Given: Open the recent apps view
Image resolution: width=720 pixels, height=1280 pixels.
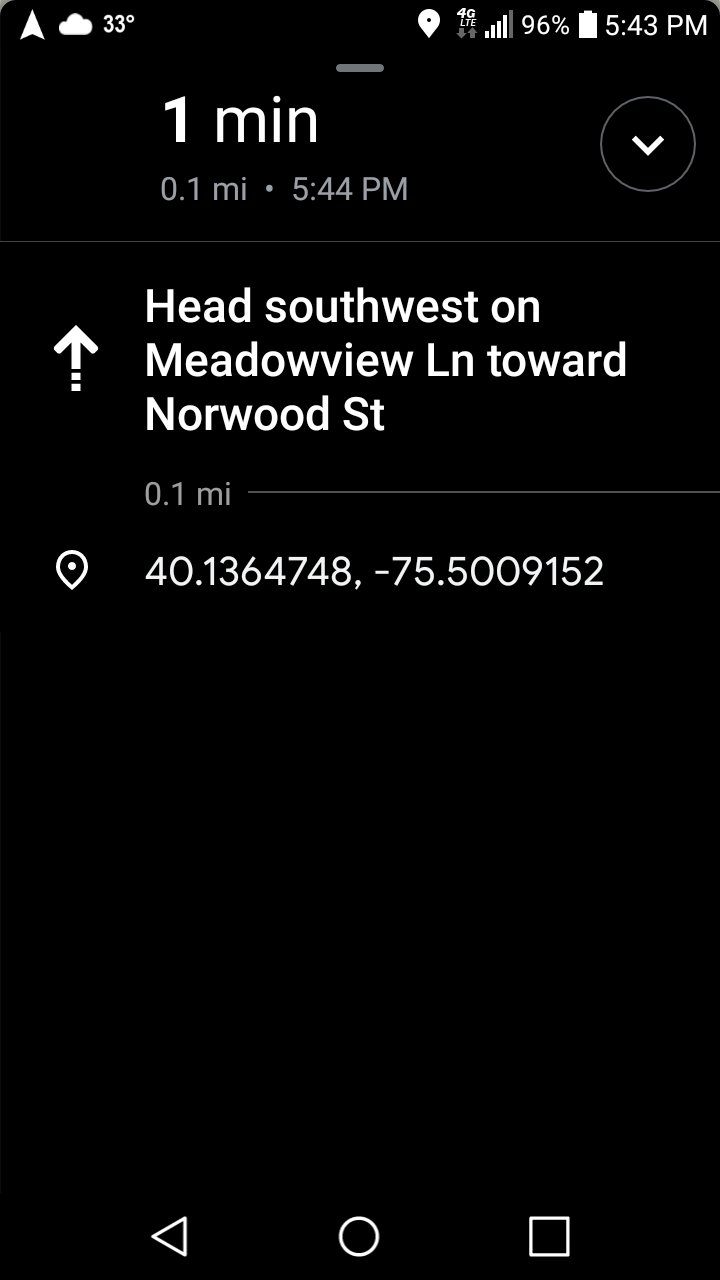Looking at the screenshot, I should click(549, 1236).
